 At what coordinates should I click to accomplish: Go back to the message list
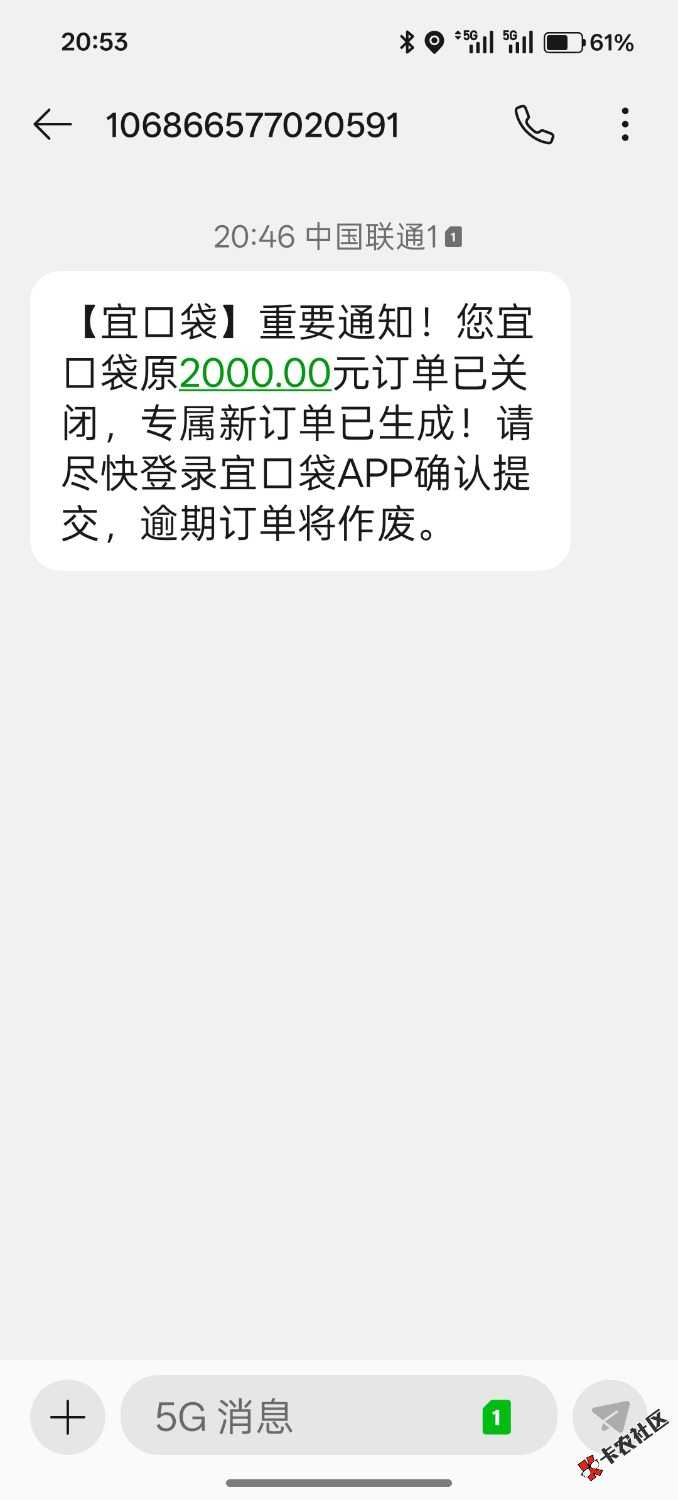(x=52, y=125)
